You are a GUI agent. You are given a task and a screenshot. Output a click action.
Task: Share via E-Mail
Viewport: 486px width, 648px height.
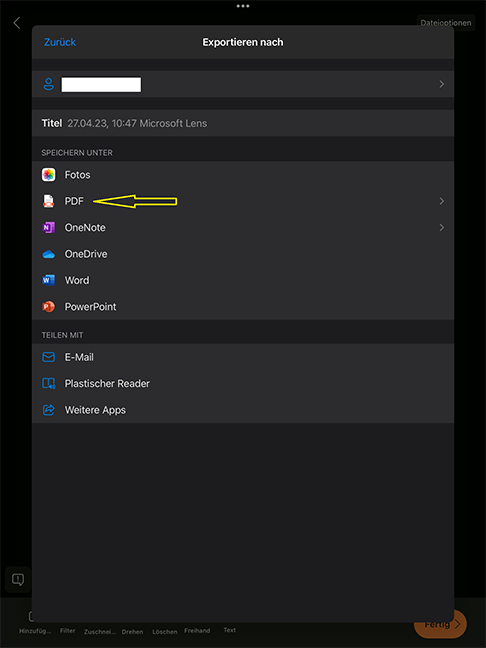(x=243, y=357)
